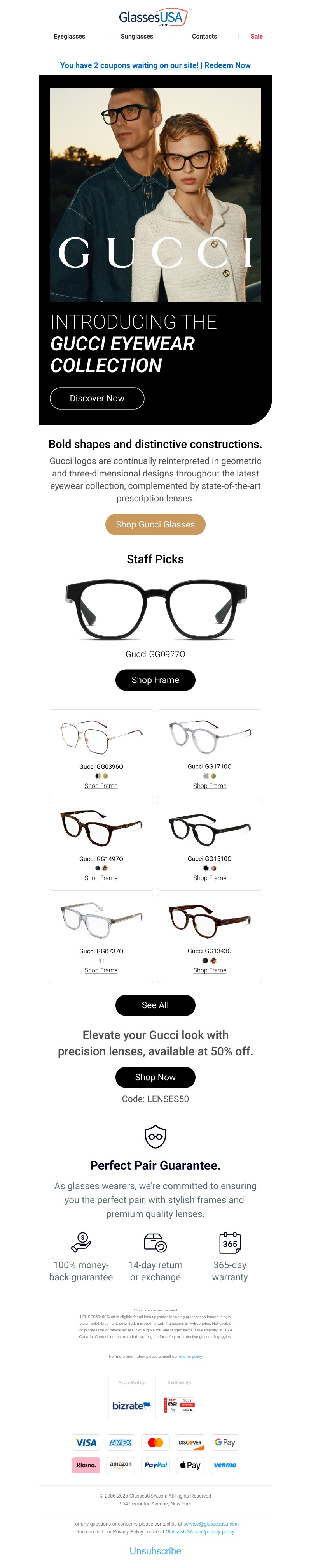Image resolution: width=311 pixels, height=1568 pixels.
Task: Tap See All frames
Action: (x=155, y=1005)
